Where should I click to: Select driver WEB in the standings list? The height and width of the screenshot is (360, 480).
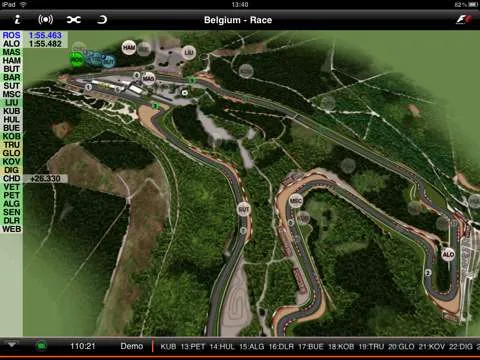tap(12, 229)
